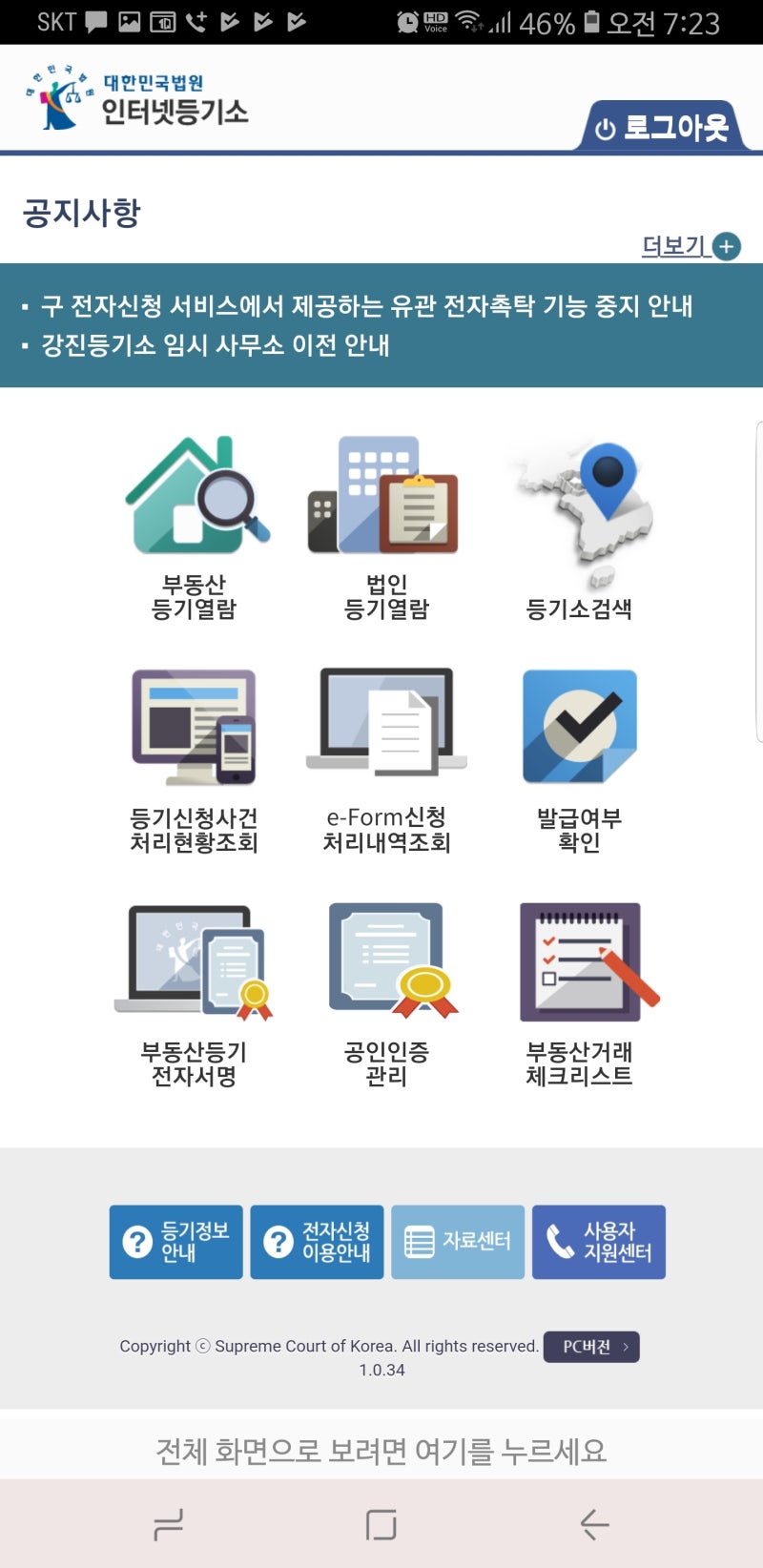Open 더보기 for more notices

pos(691,246)
